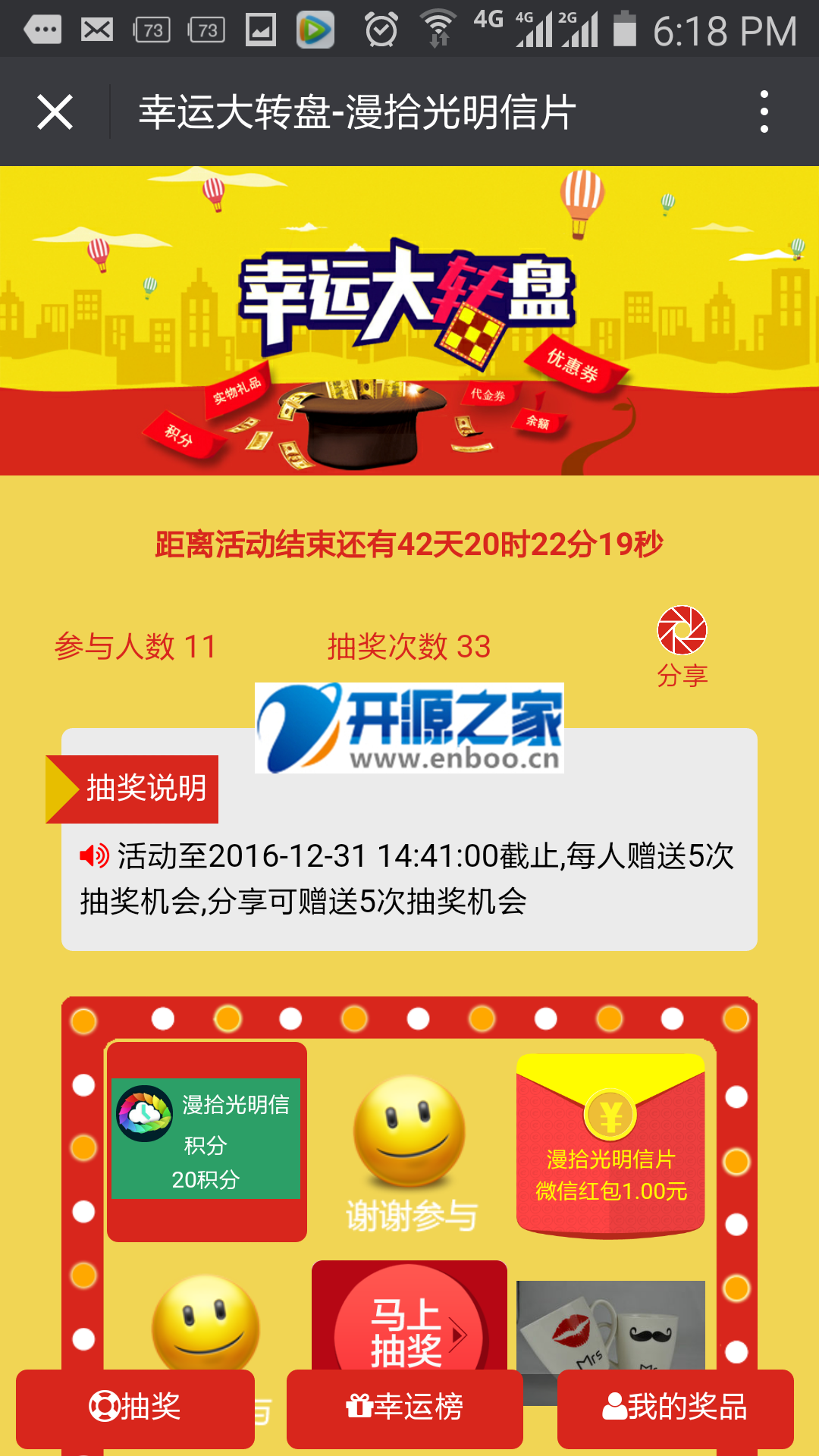Image resolution: width=819 pixels, height=1456 pixels.
Task: Tap the 抽奖 bottom button
Action: [x=135, y=1407]
